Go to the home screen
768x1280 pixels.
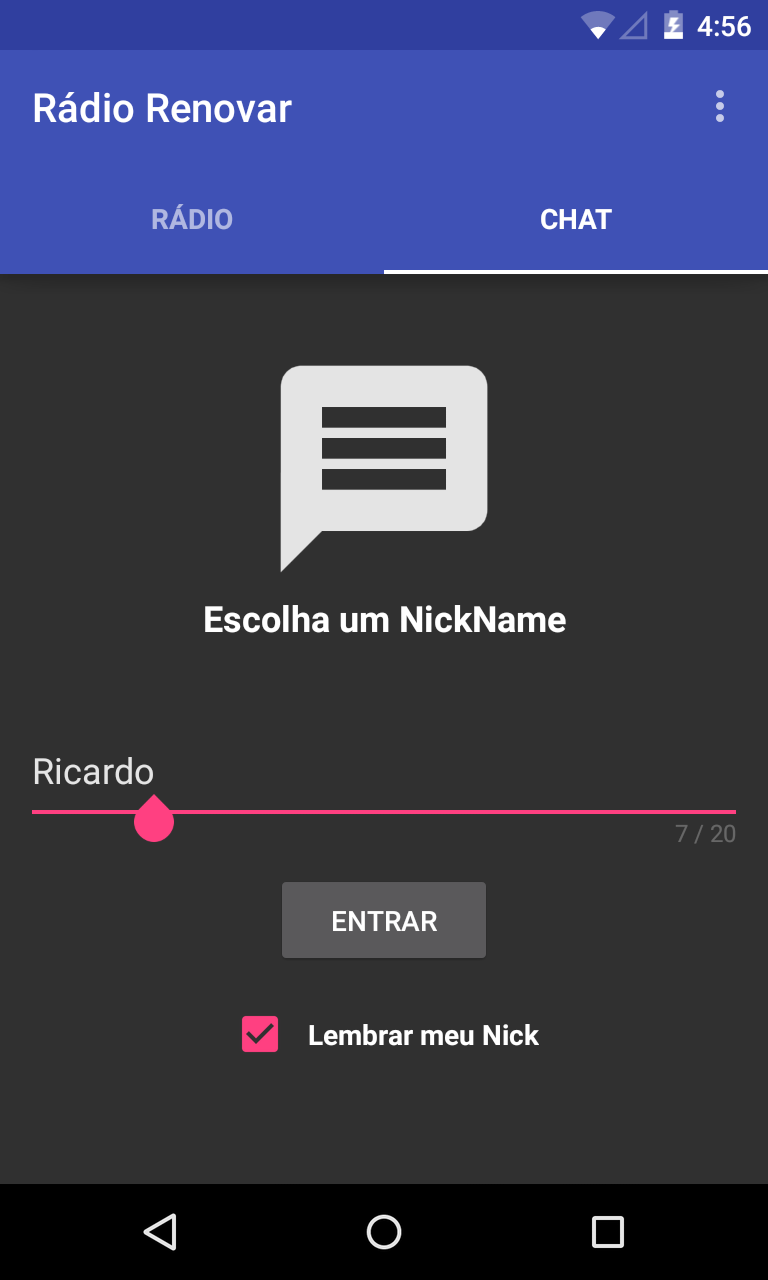[x=384, y=1232]
